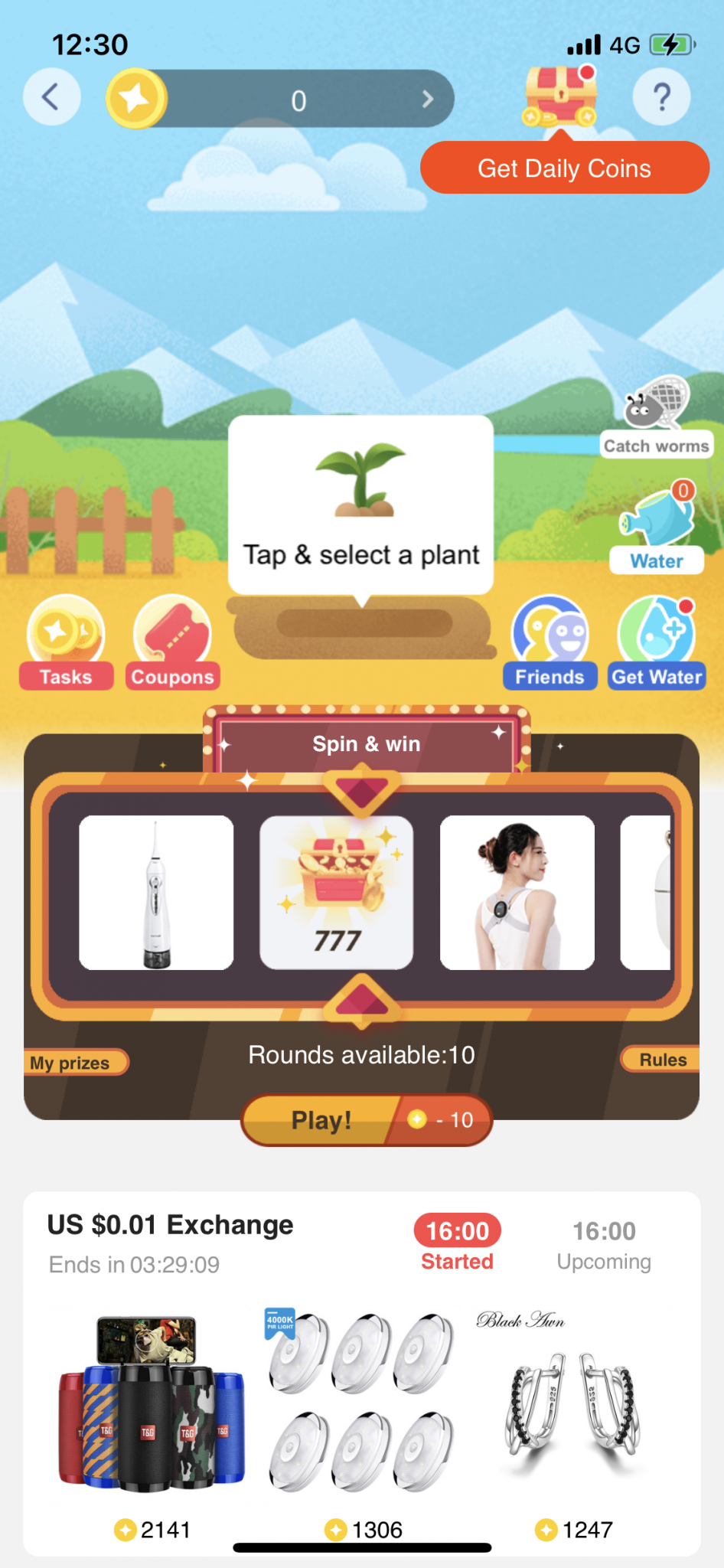Open the Tasks section

tap(66, 643)
